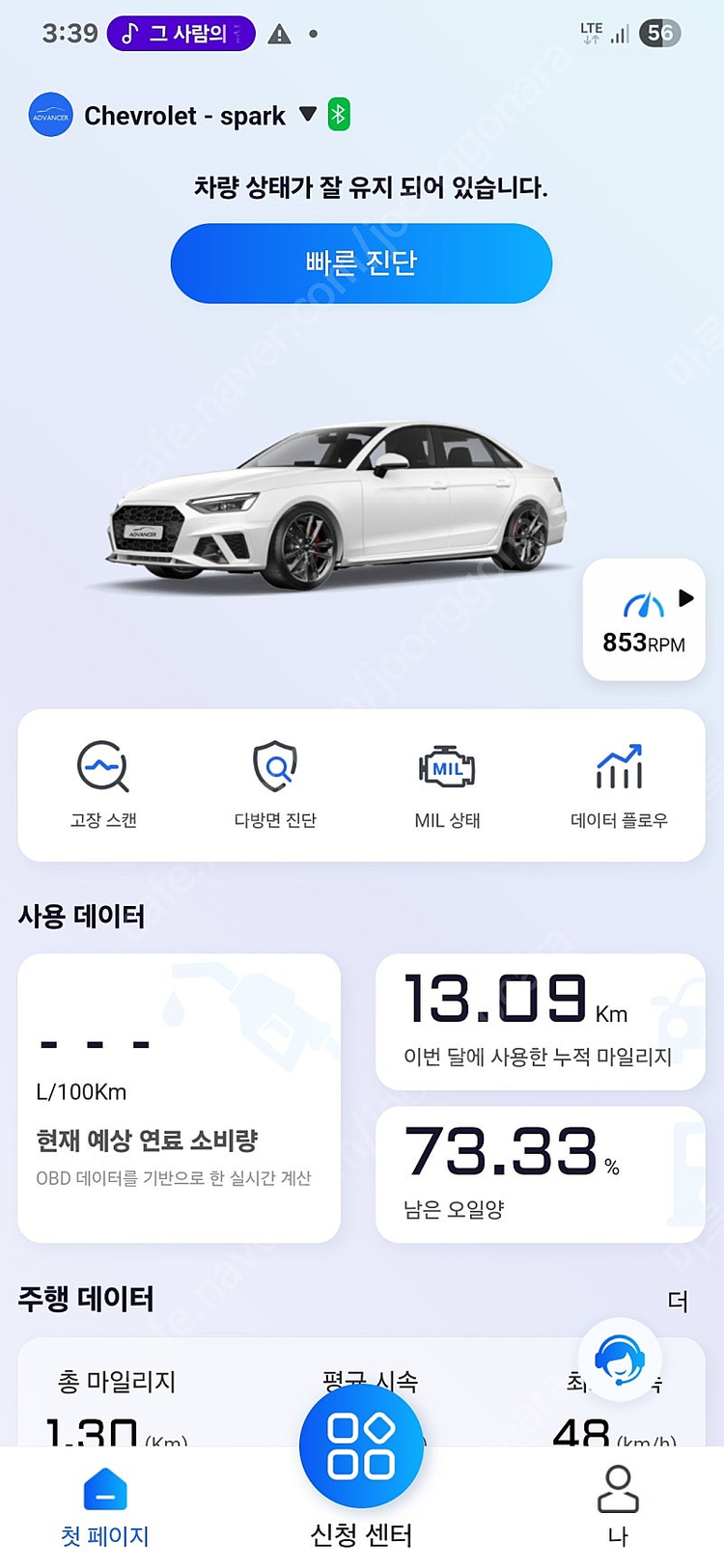Screen dimensions: 724x1568
Task: Tap the warning triangle in the status bar
Action: tap(280, 34)
